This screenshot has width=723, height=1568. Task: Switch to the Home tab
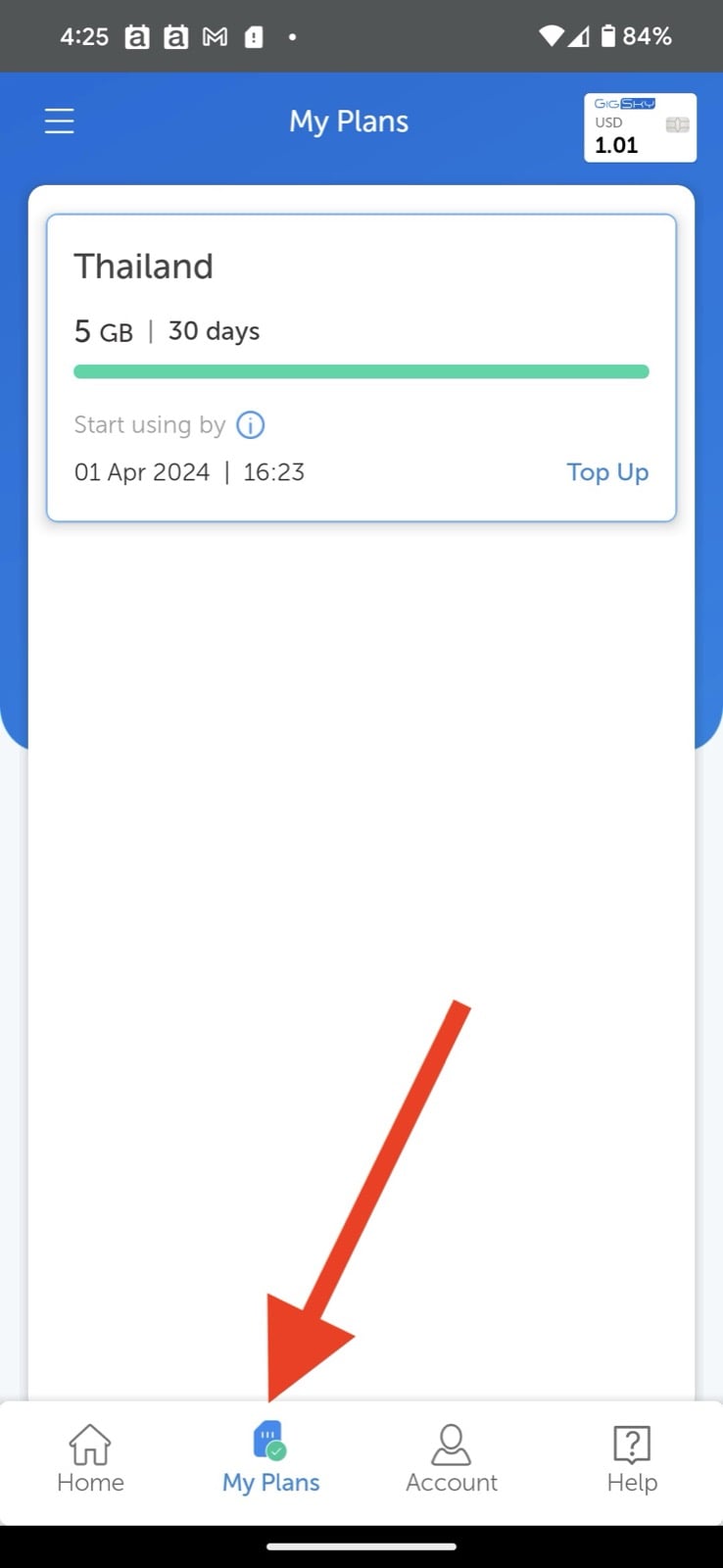pos(90,1459)
